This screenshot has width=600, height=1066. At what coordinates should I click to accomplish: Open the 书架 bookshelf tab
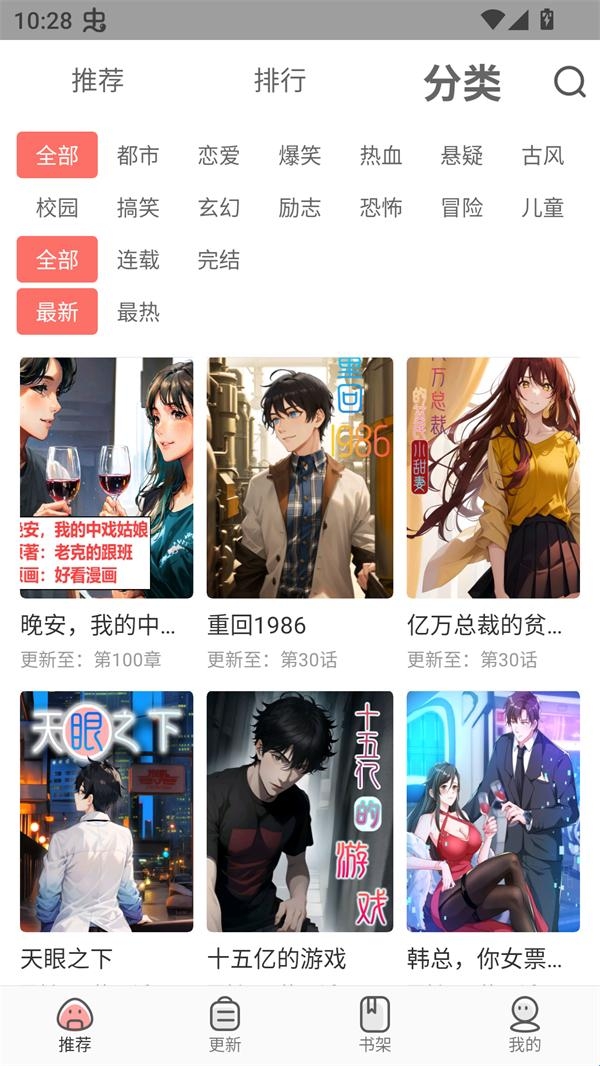click(375, 1026)
